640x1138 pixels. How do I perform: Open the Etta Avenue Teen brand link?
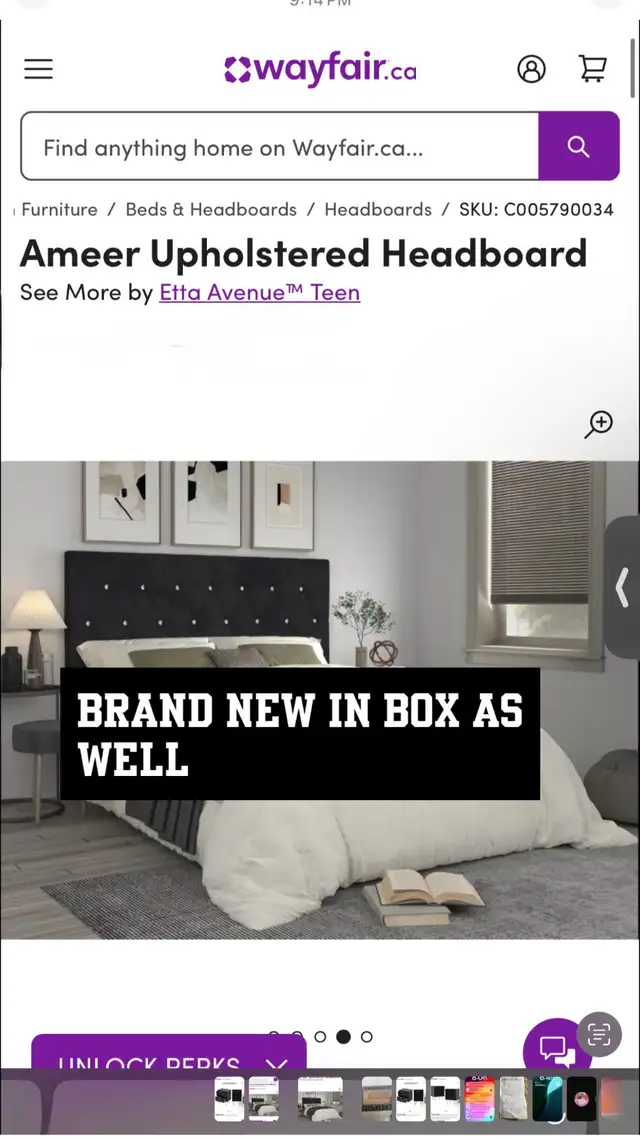(x=260, y=292)
